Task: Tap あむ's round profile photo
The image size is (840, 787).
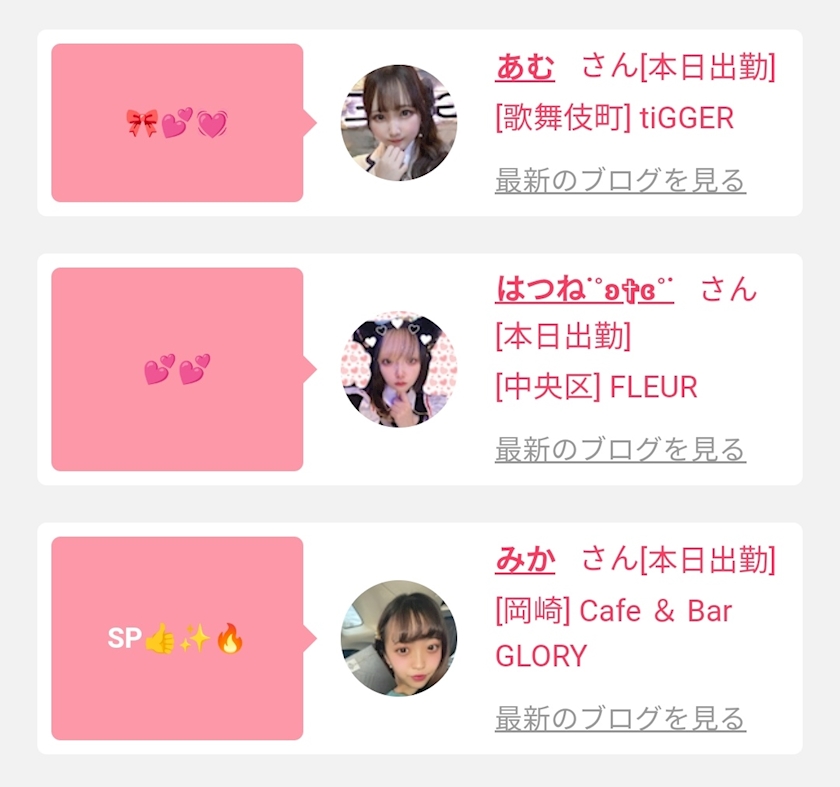Action: (x=399, y=123)
